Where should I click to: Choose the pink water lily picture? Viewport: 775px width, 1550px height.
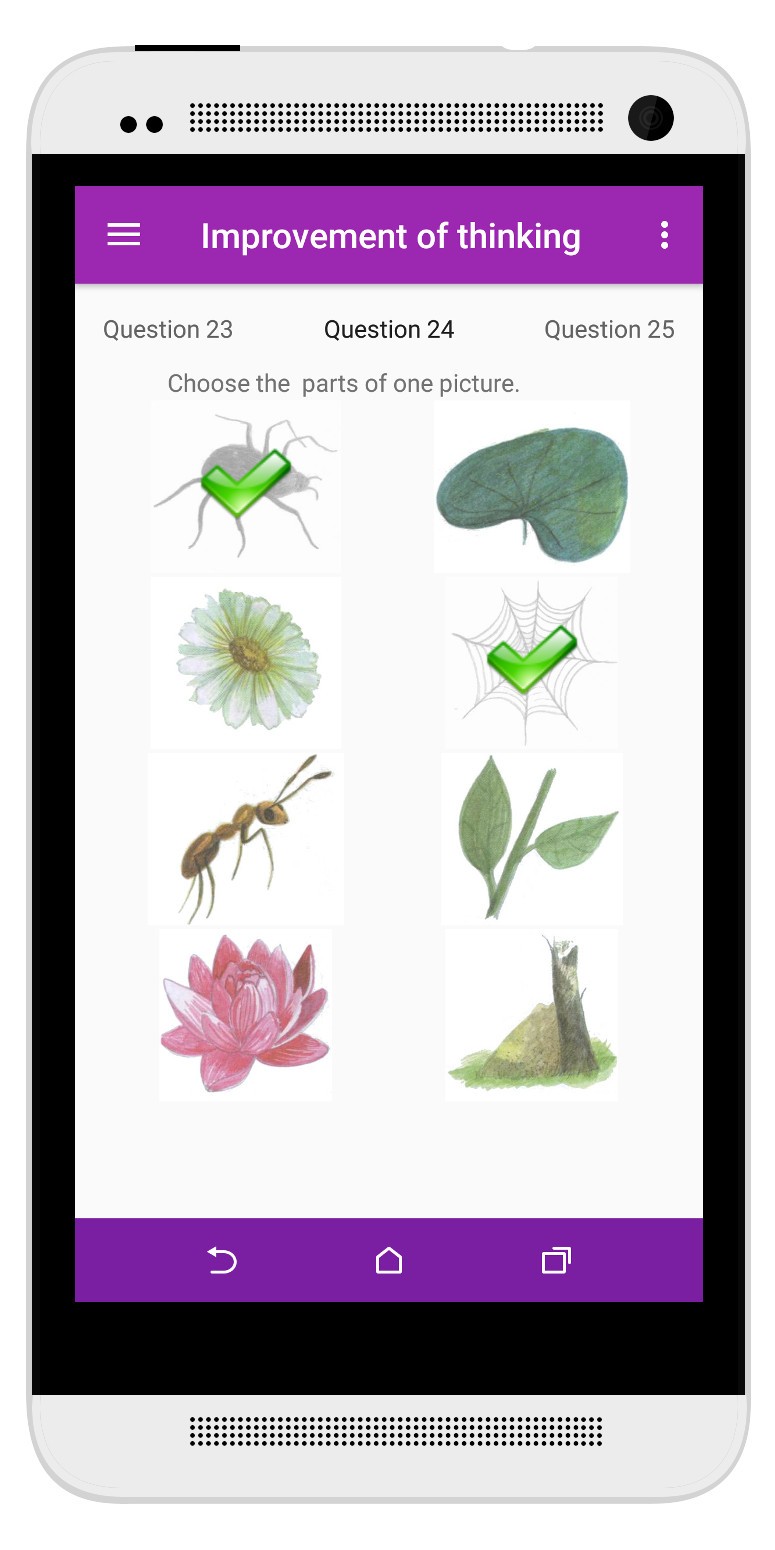point(246,1014)
